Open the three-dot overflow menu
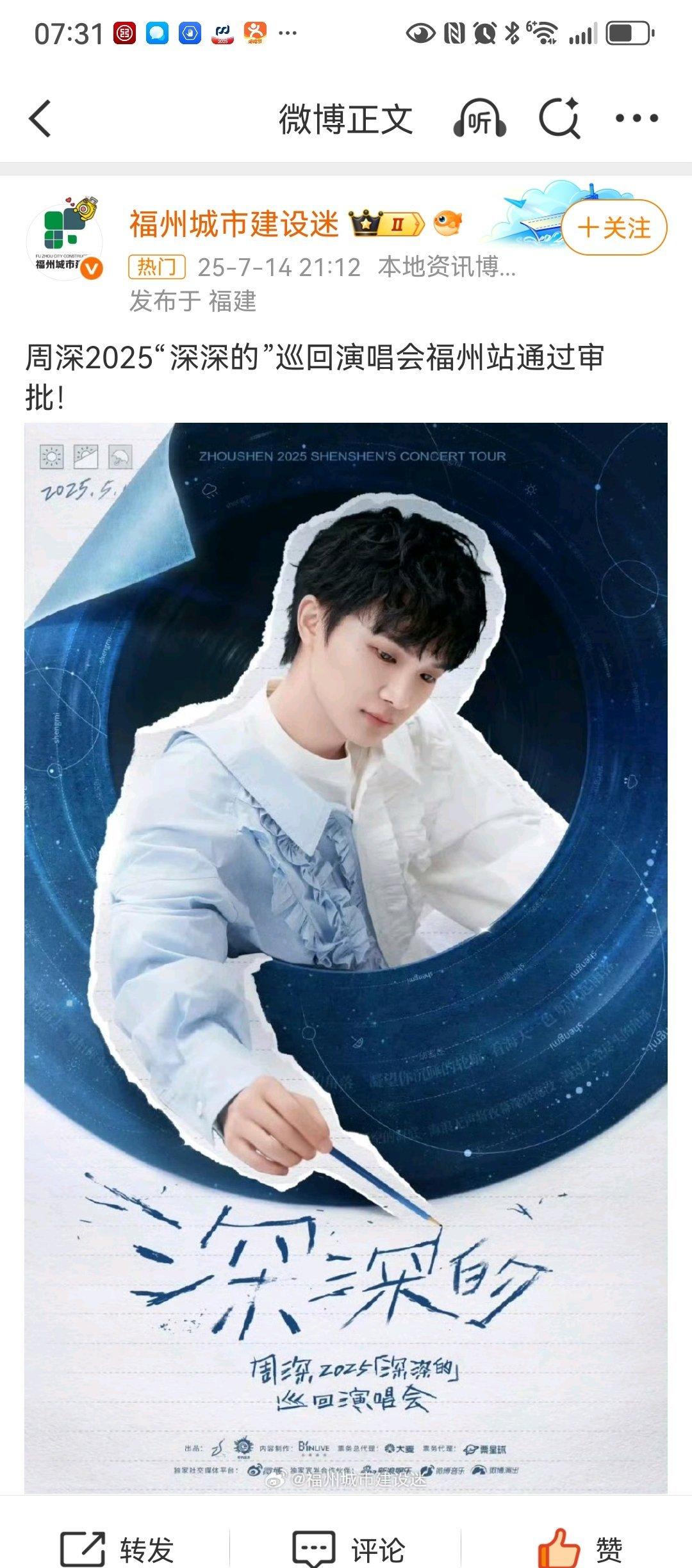Screen dimensions: 692x1568 [x=636, y=119]
